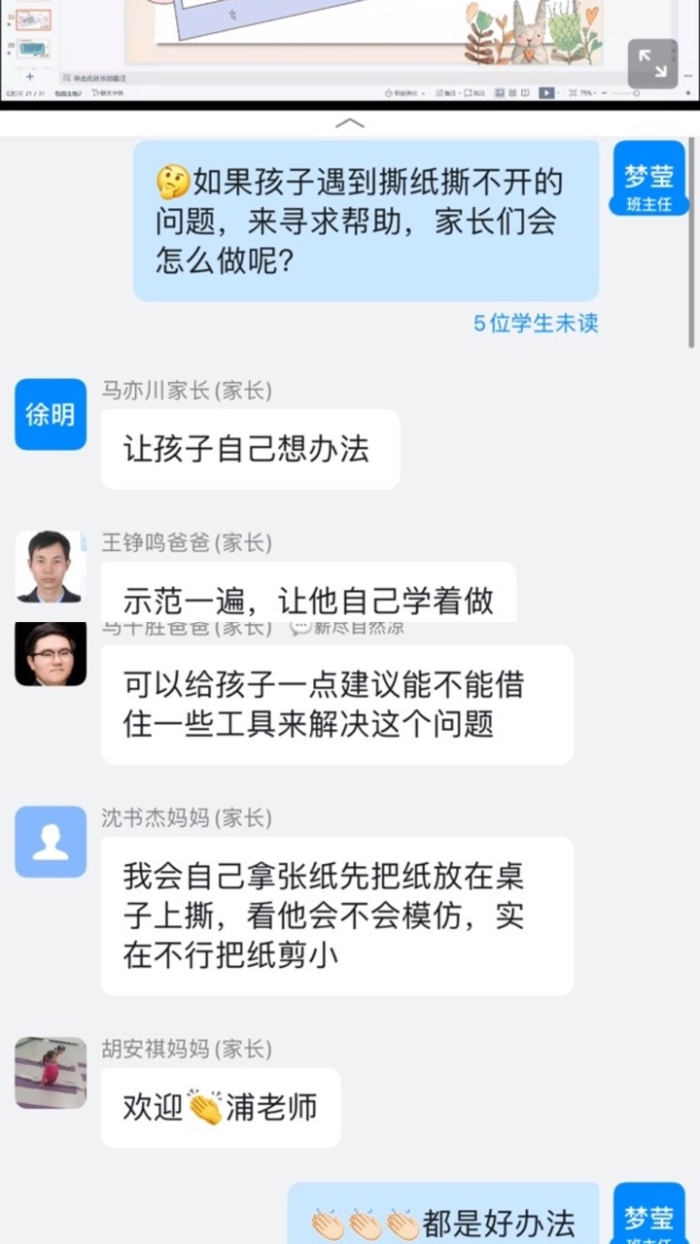The width and height of the screenshot is (700, 1244).
Task: Open 沈书杰妈妈's default avatar
Action: click(x=50, y=842)
